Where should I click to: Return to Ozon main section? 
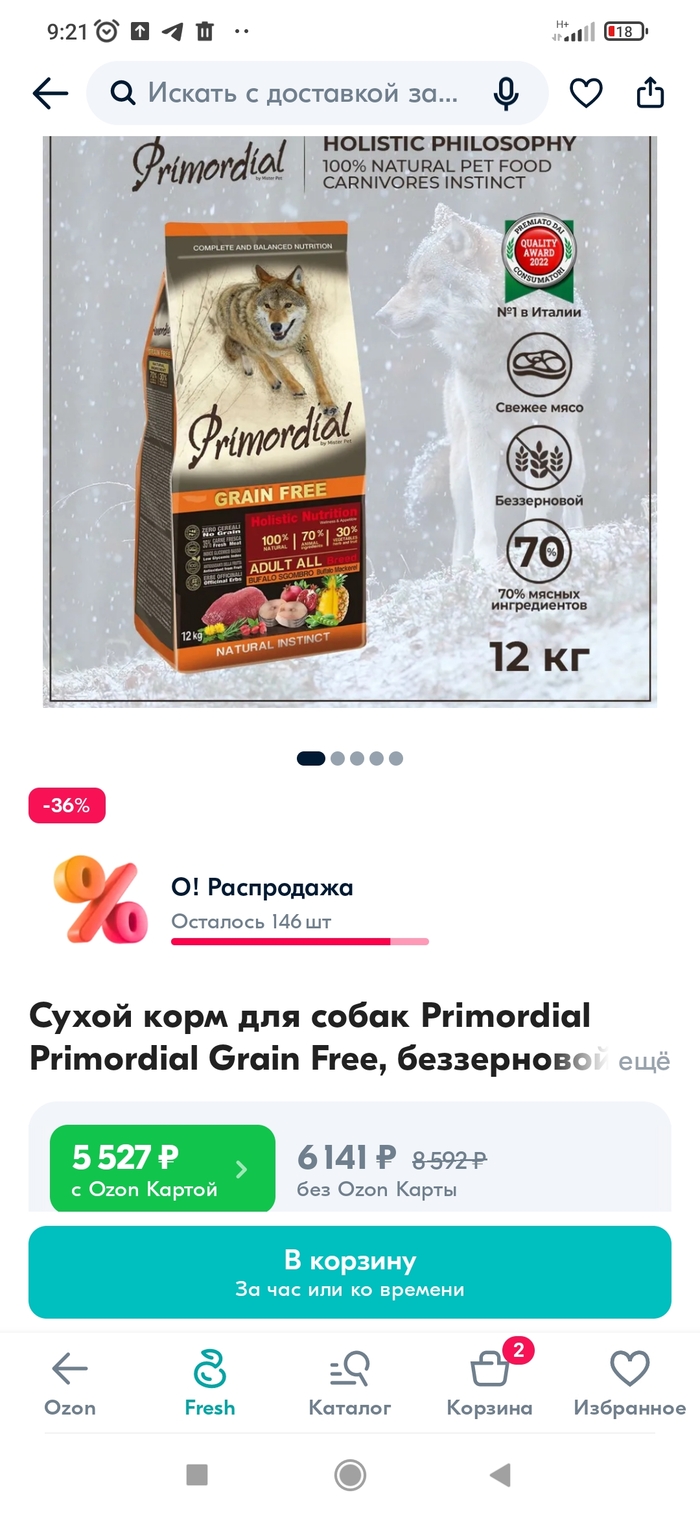click(x=70, y=1383)
